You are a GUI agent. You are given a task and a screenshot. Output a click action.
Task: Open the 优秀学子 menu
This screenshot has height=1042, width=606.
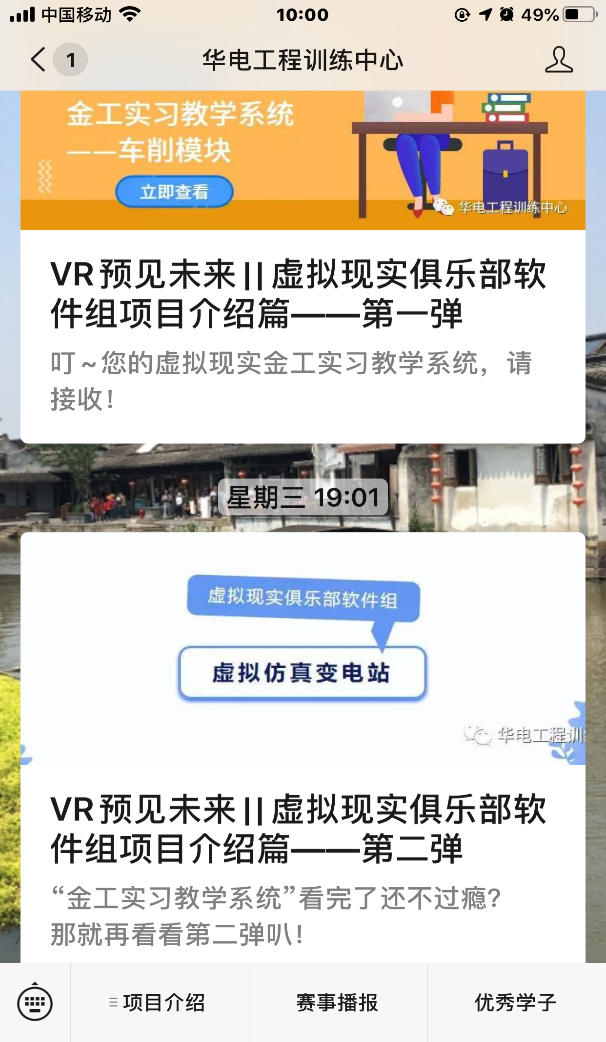point(515,1002)
